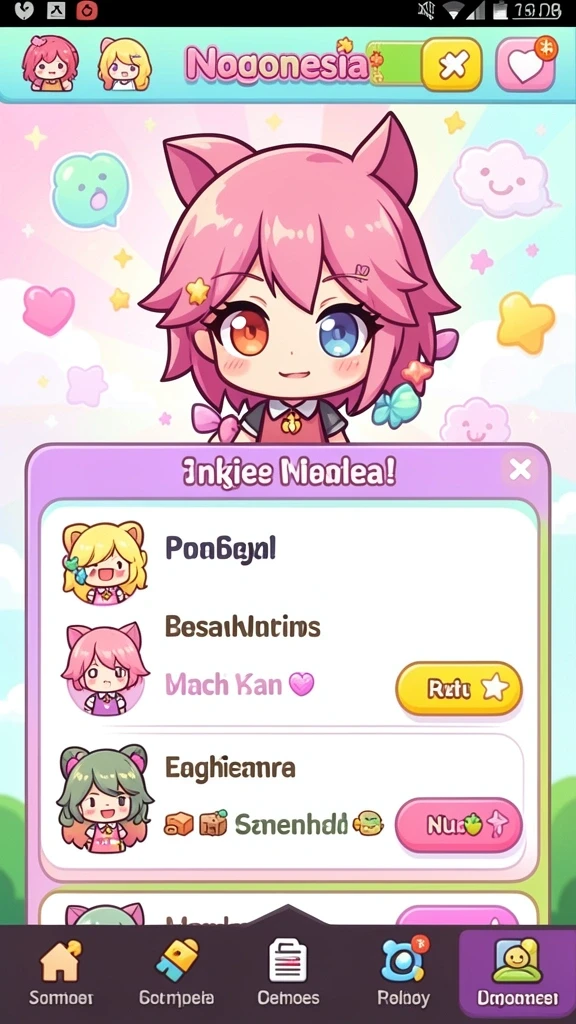
Task: Select the red-haired avatar in top bar
Action: coord(50,63)
